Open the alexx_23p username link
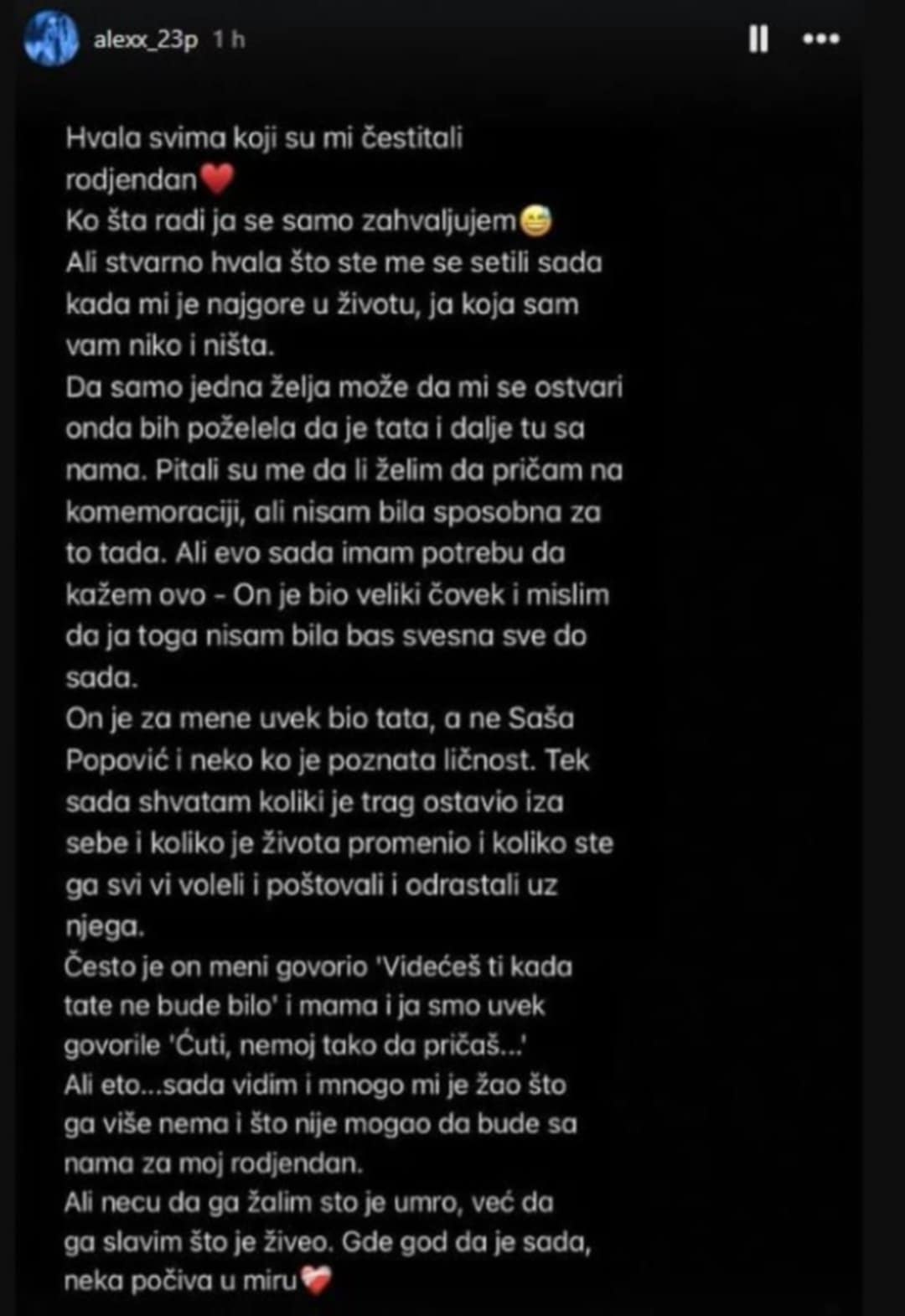 tap(146, 39)
